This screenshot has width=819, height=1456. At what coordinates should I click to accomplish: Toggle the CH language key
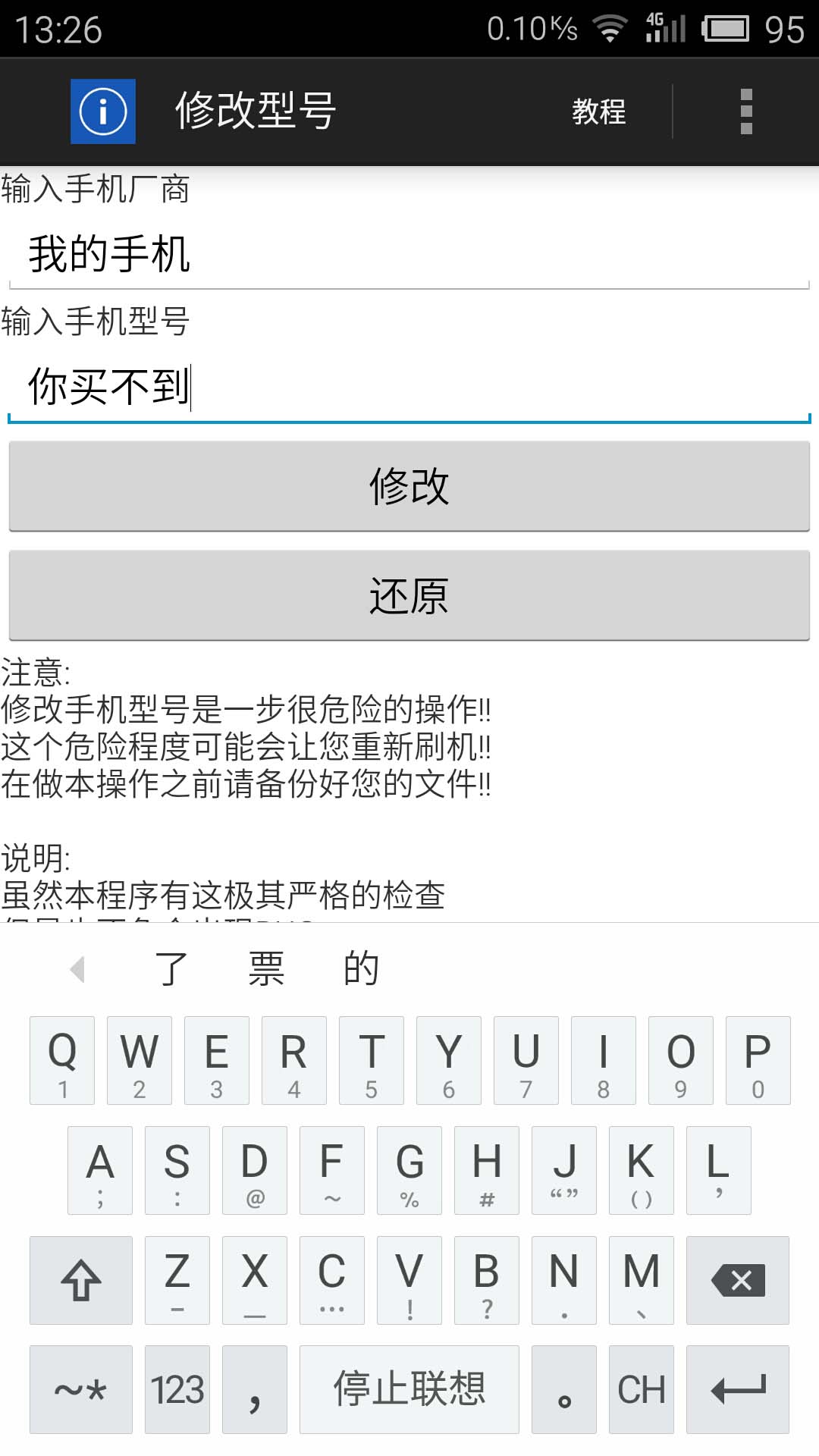[x=642, y=1389]
